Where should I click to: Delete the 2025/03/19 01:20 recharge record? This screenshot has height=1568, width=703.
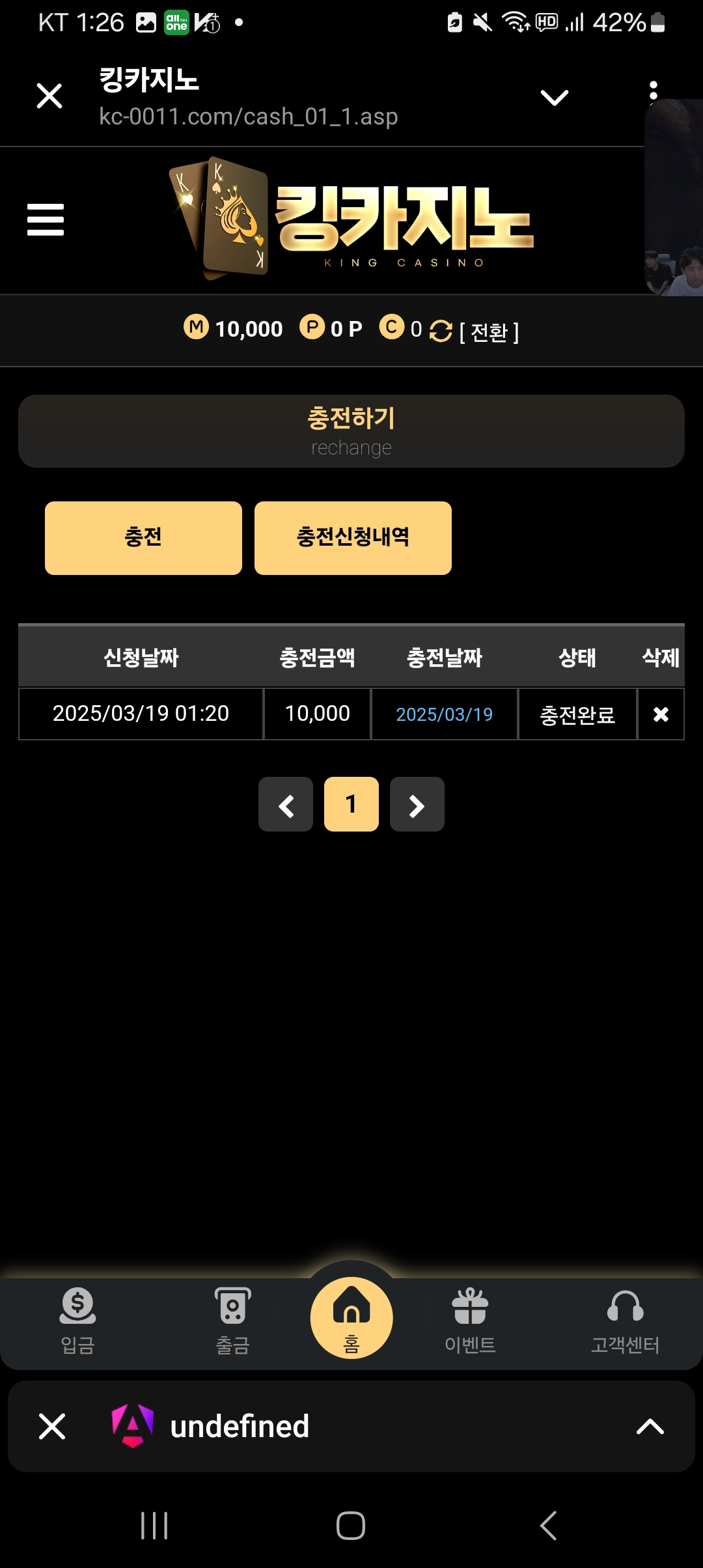pos(661,714)
